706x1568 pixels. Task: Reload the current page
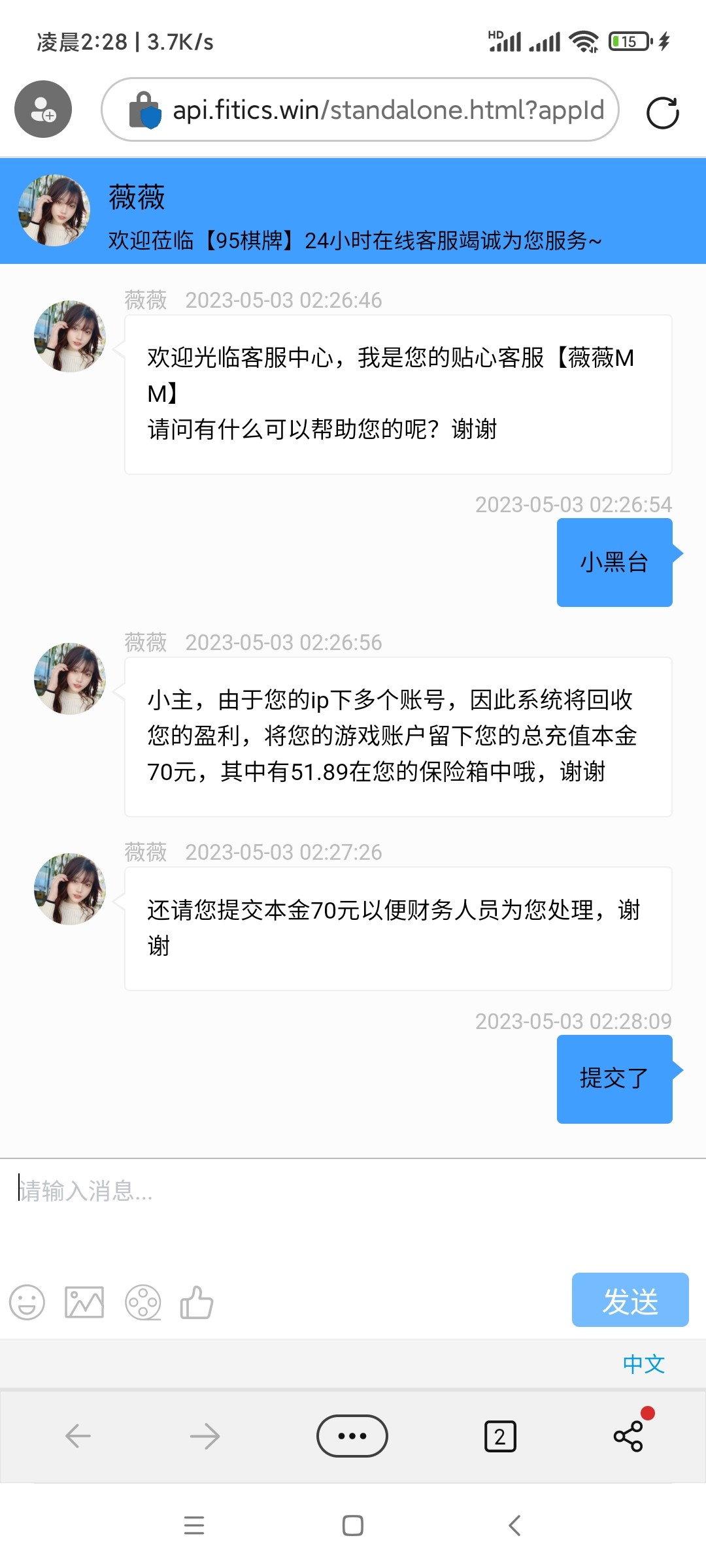pyautogui.click(x=662, y=112)
